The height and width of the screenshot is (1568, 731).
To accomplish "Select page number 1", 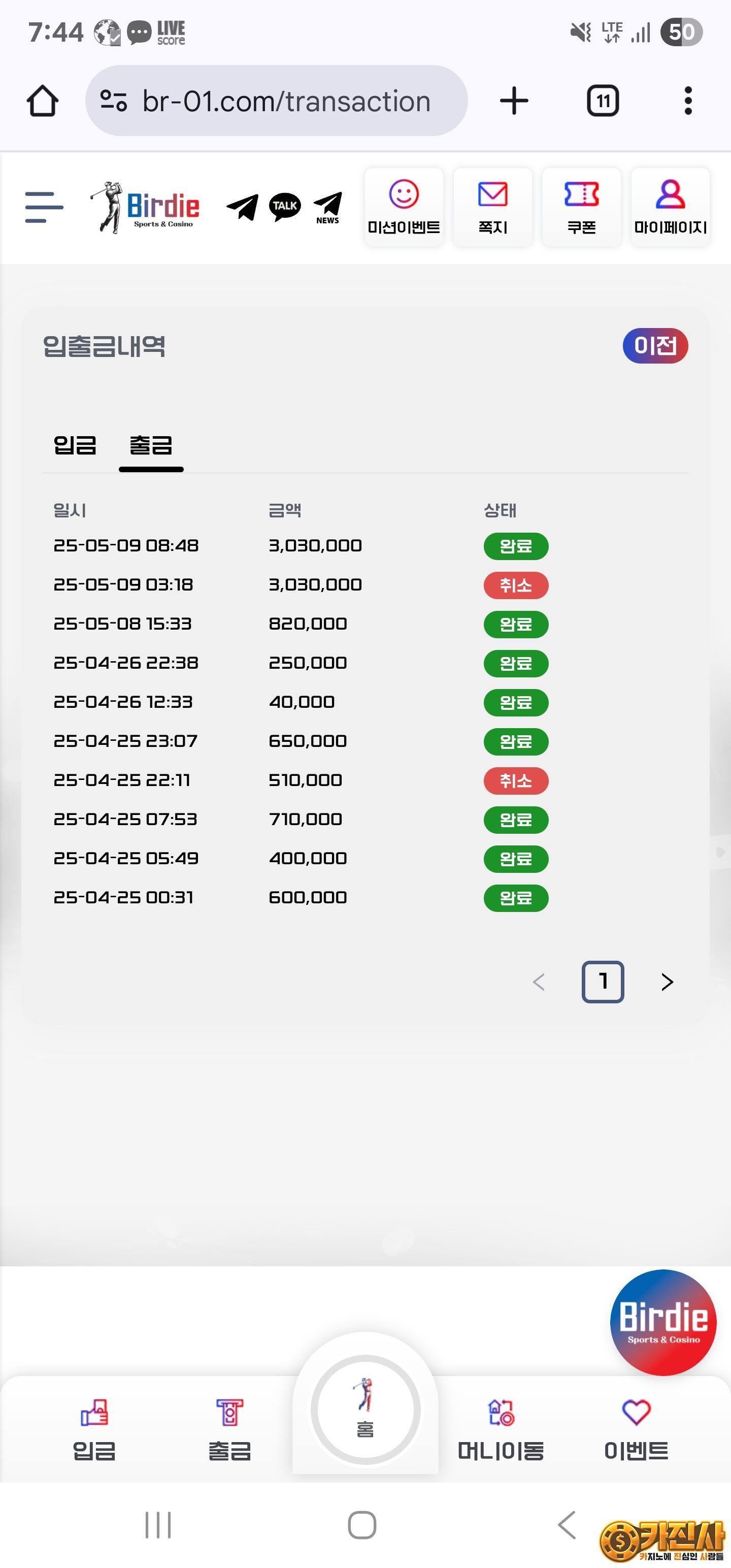I will click(603, 982).
